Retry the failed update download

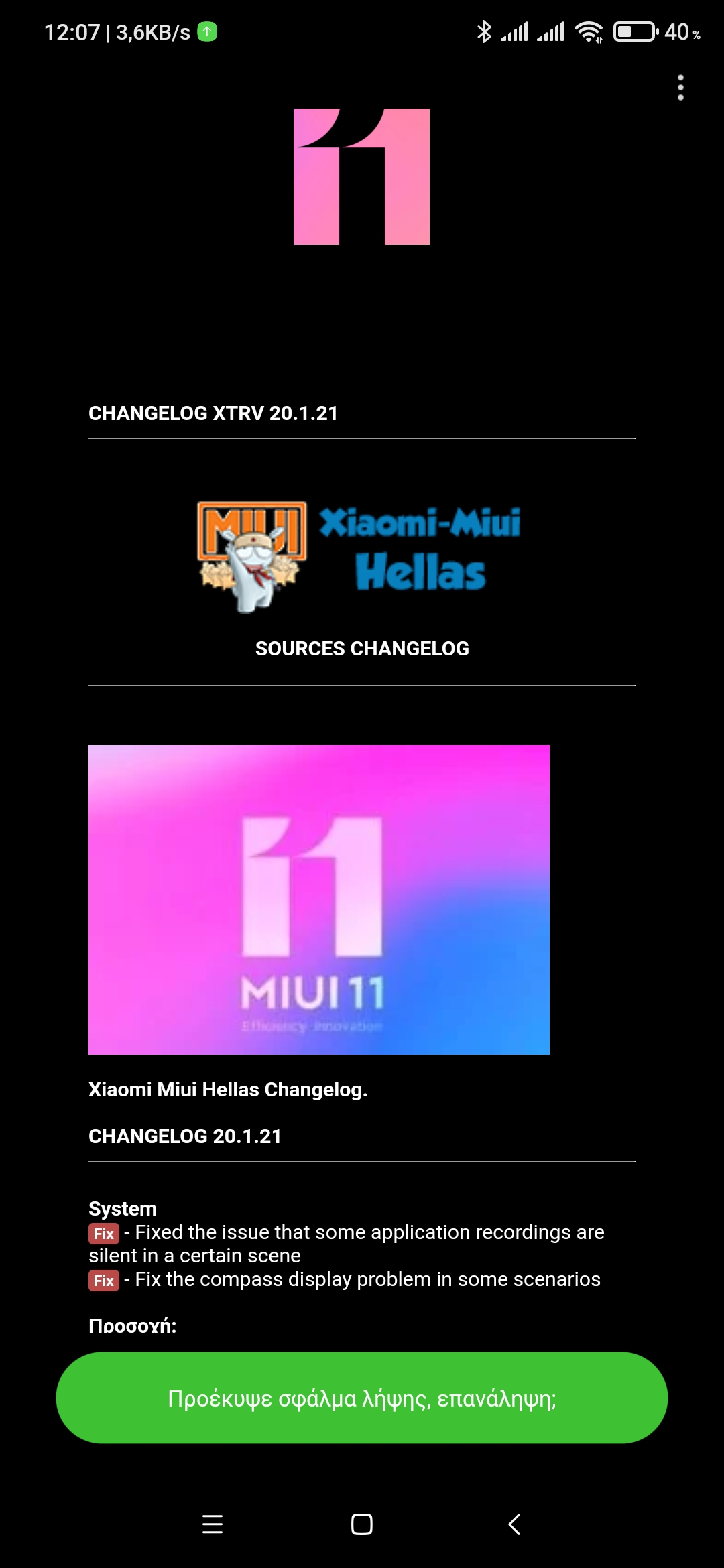coord(362,1398)
